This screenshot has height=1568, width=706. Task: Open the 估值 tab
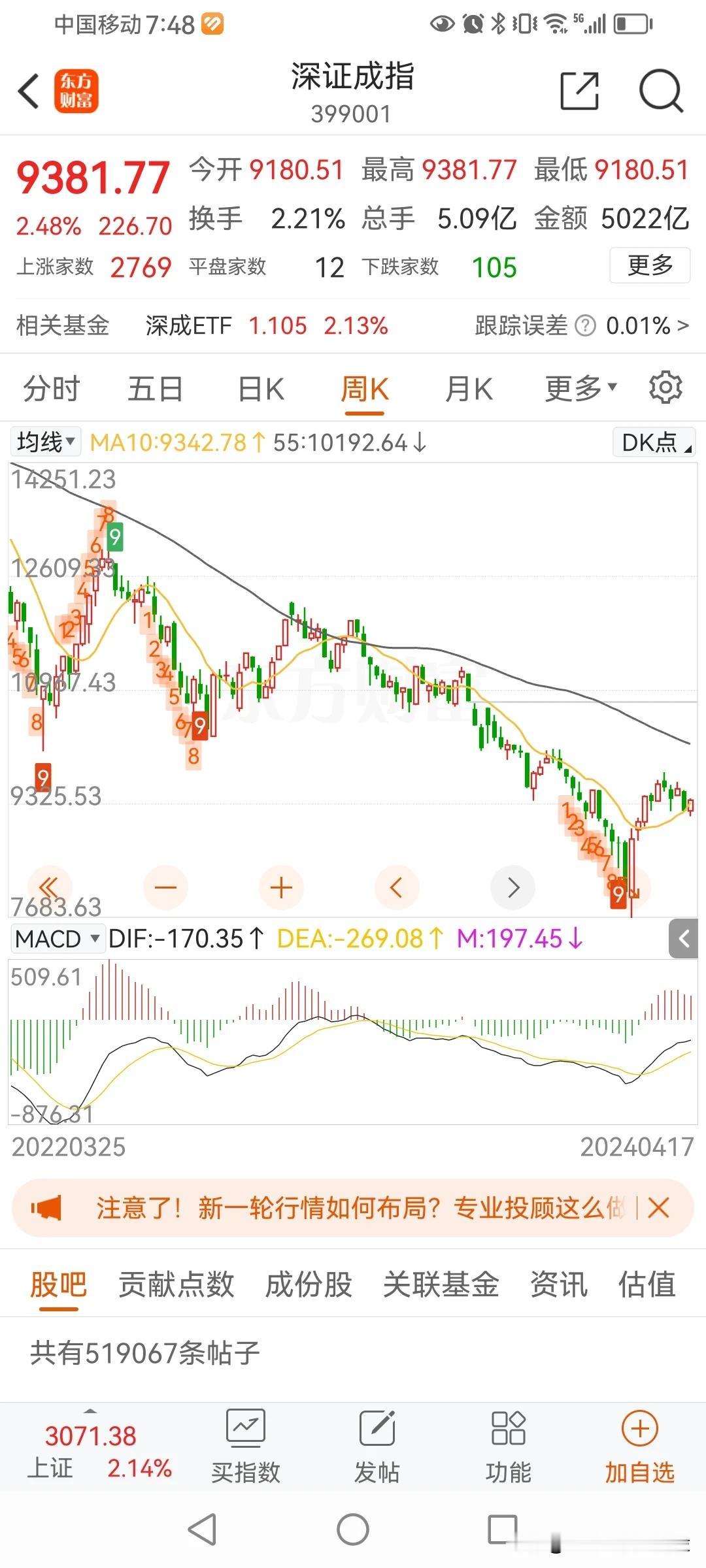pyautogui.click(x=647, y=1284)
